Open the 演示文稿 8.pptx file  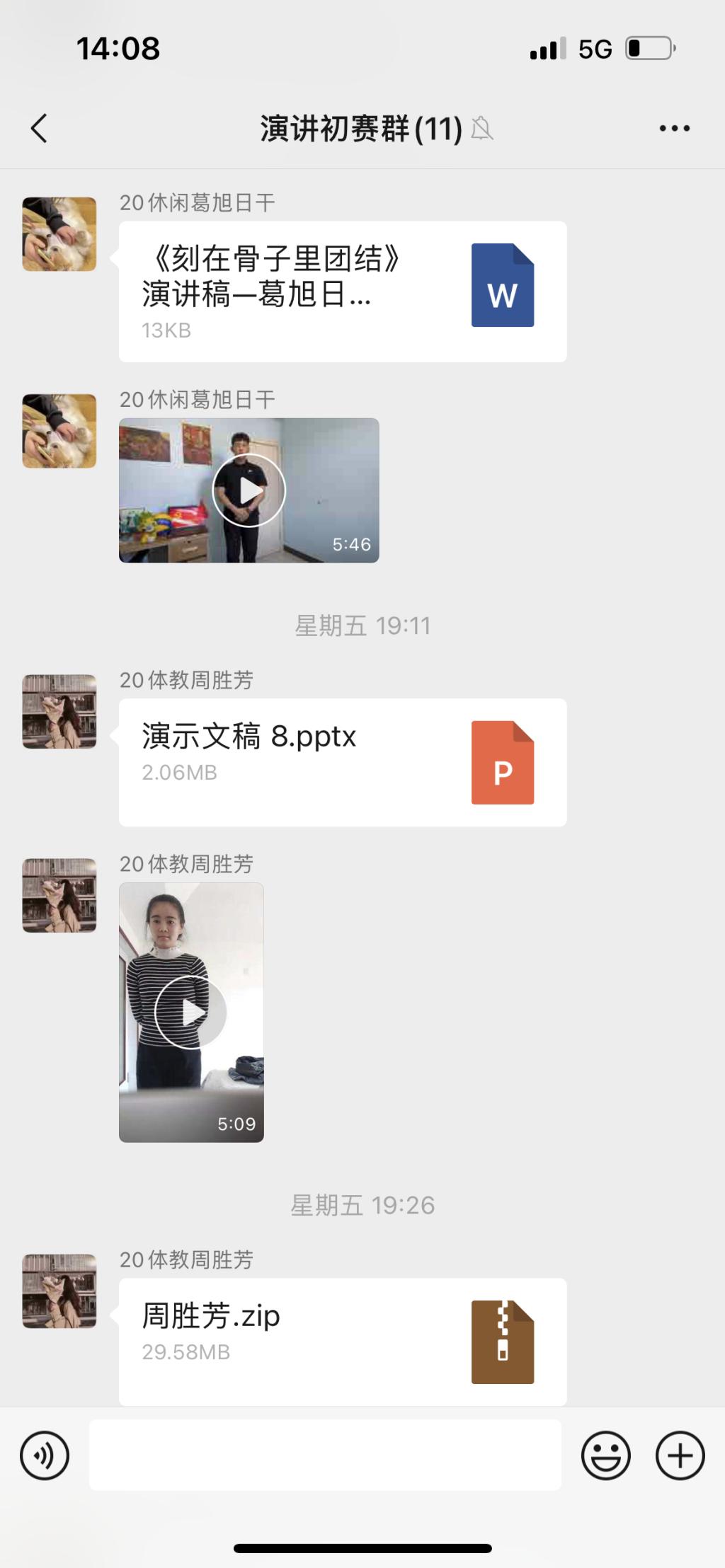(343, 762)
